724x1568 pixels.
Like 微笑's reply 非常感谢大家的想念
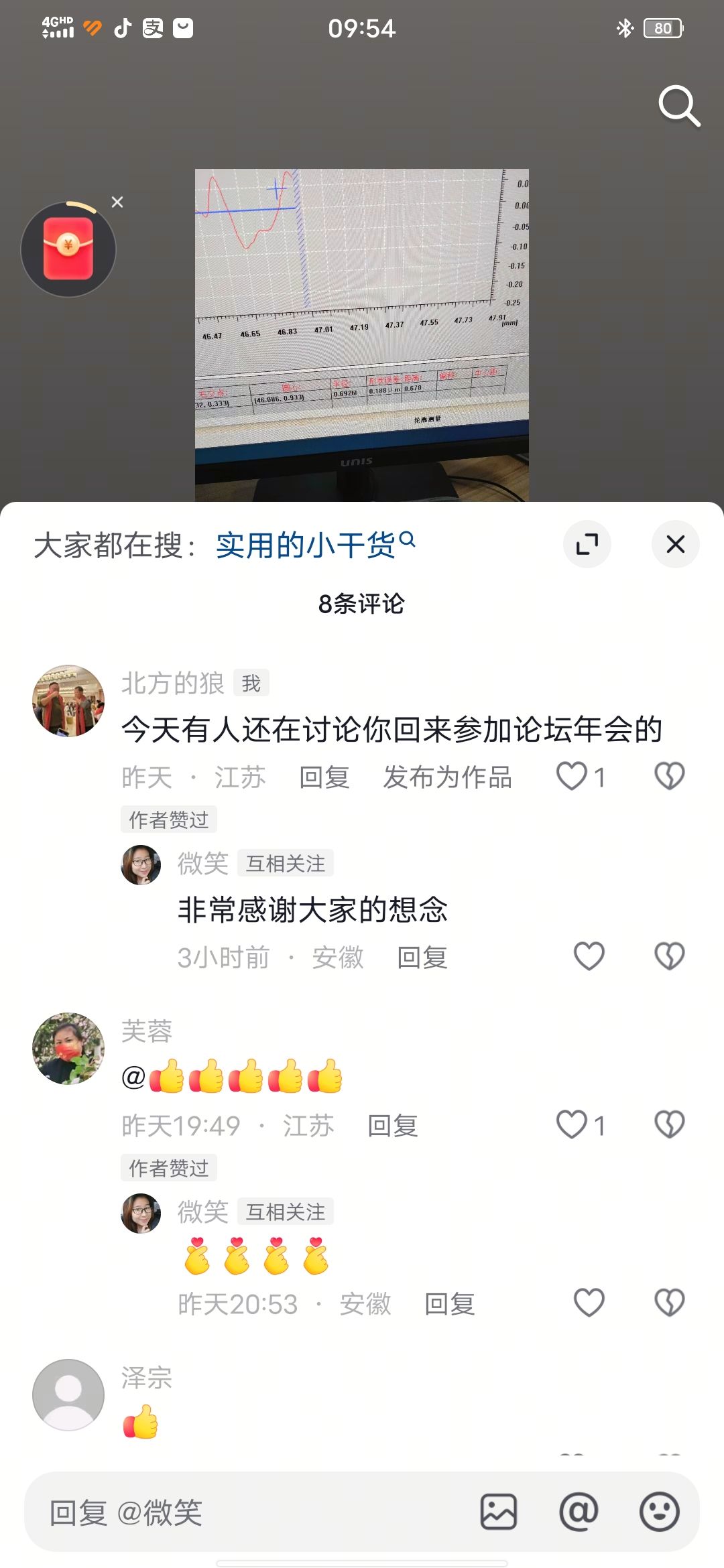[x=589, y=956]
